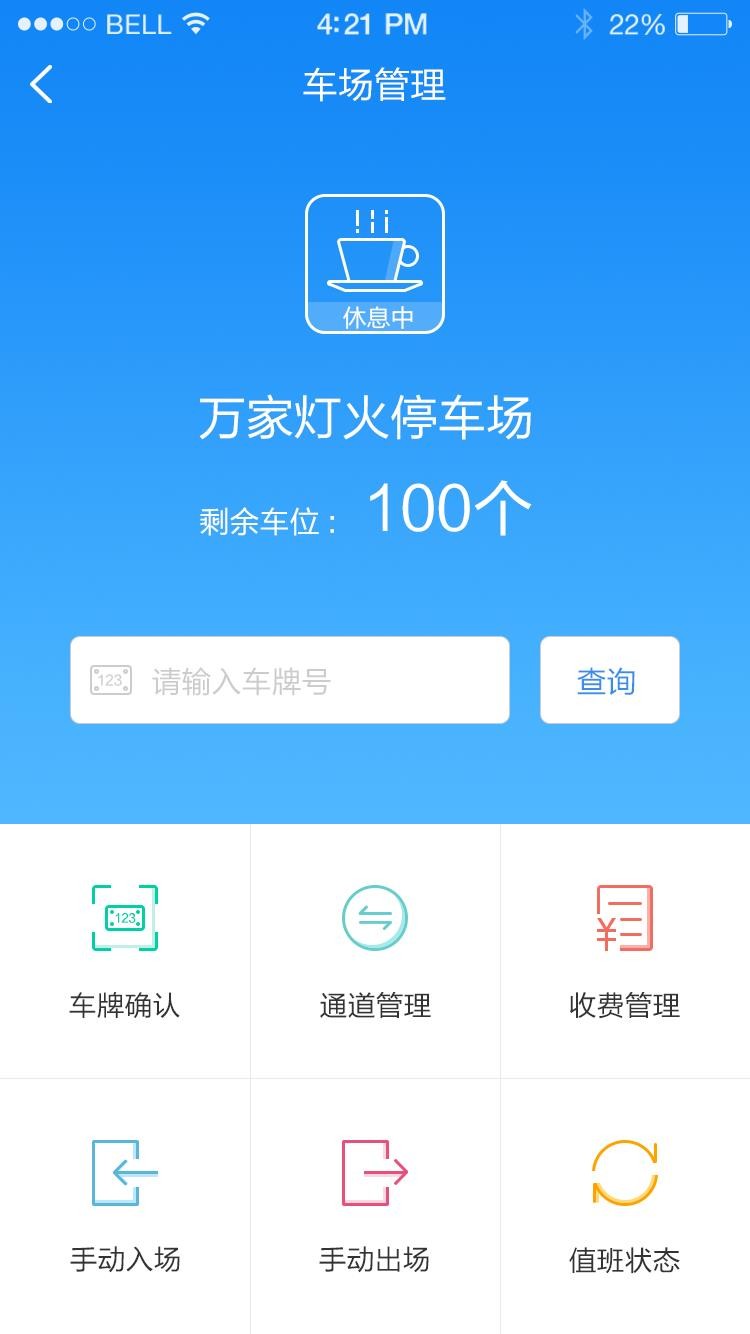Open 通道管理 channel management

coord(375,918)
